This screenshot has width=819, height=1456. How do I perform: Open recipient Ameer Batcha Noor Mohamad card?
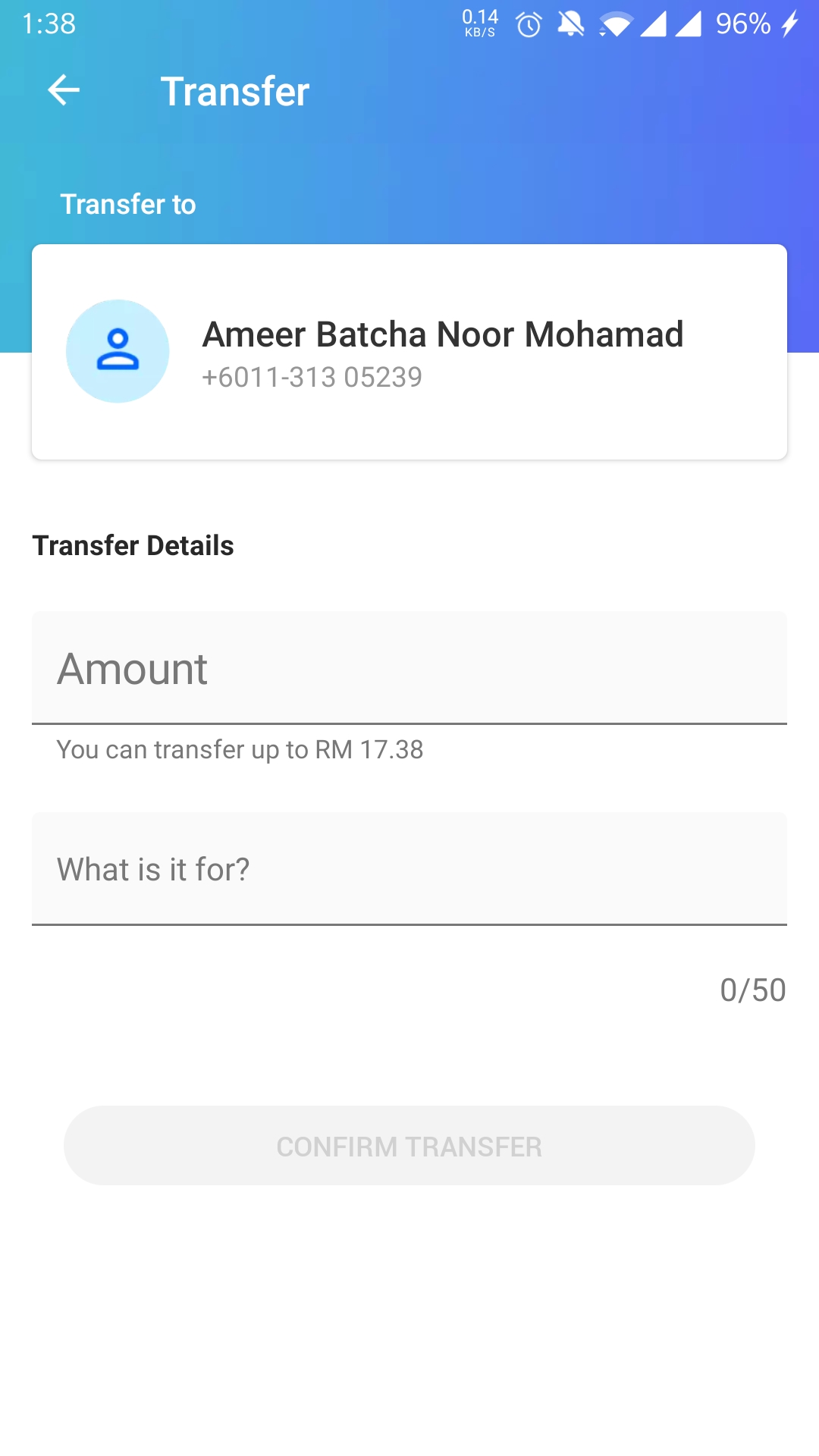click(409, 352)
